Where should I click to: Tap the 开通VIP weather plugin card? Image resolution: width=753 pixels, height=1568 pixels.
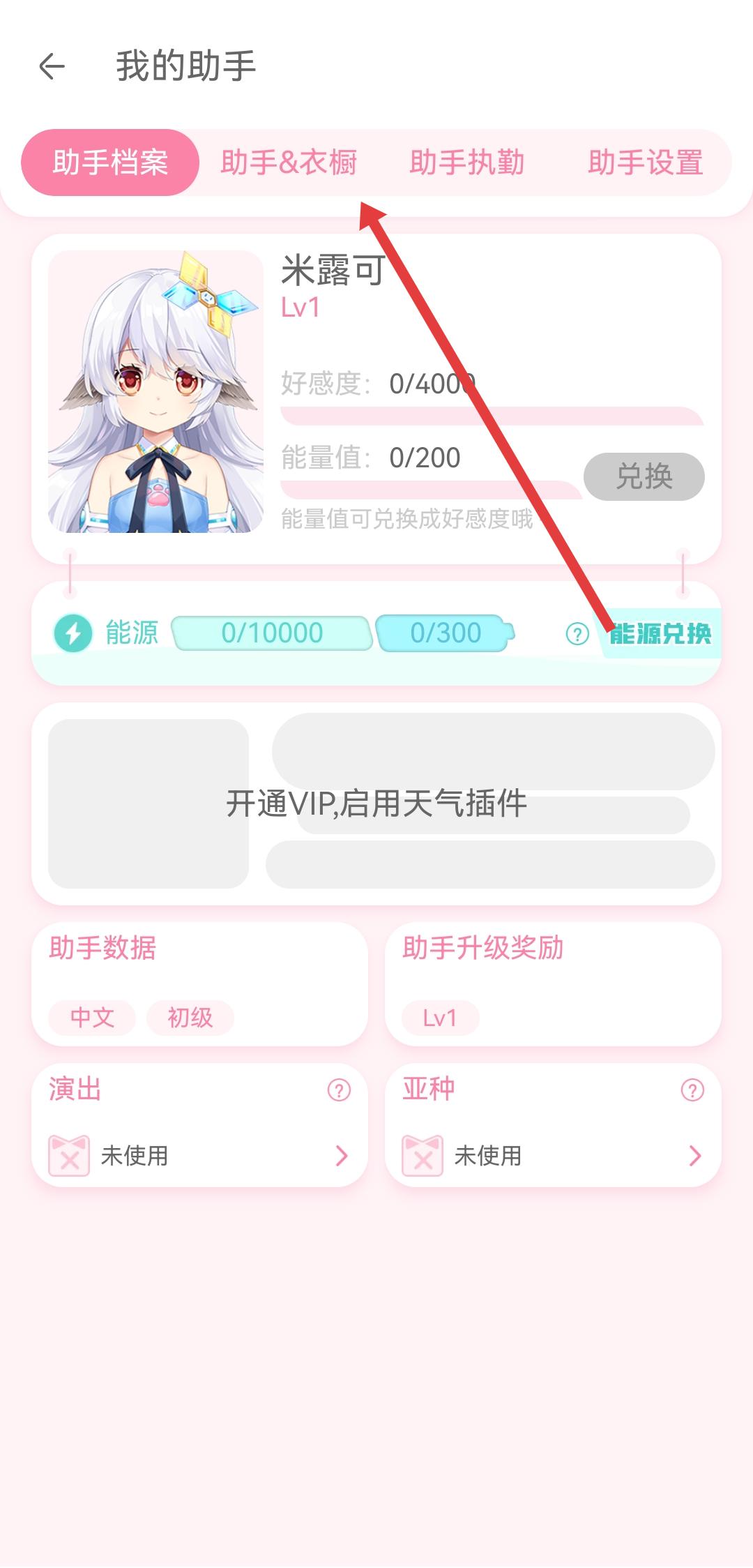point(376,804)
